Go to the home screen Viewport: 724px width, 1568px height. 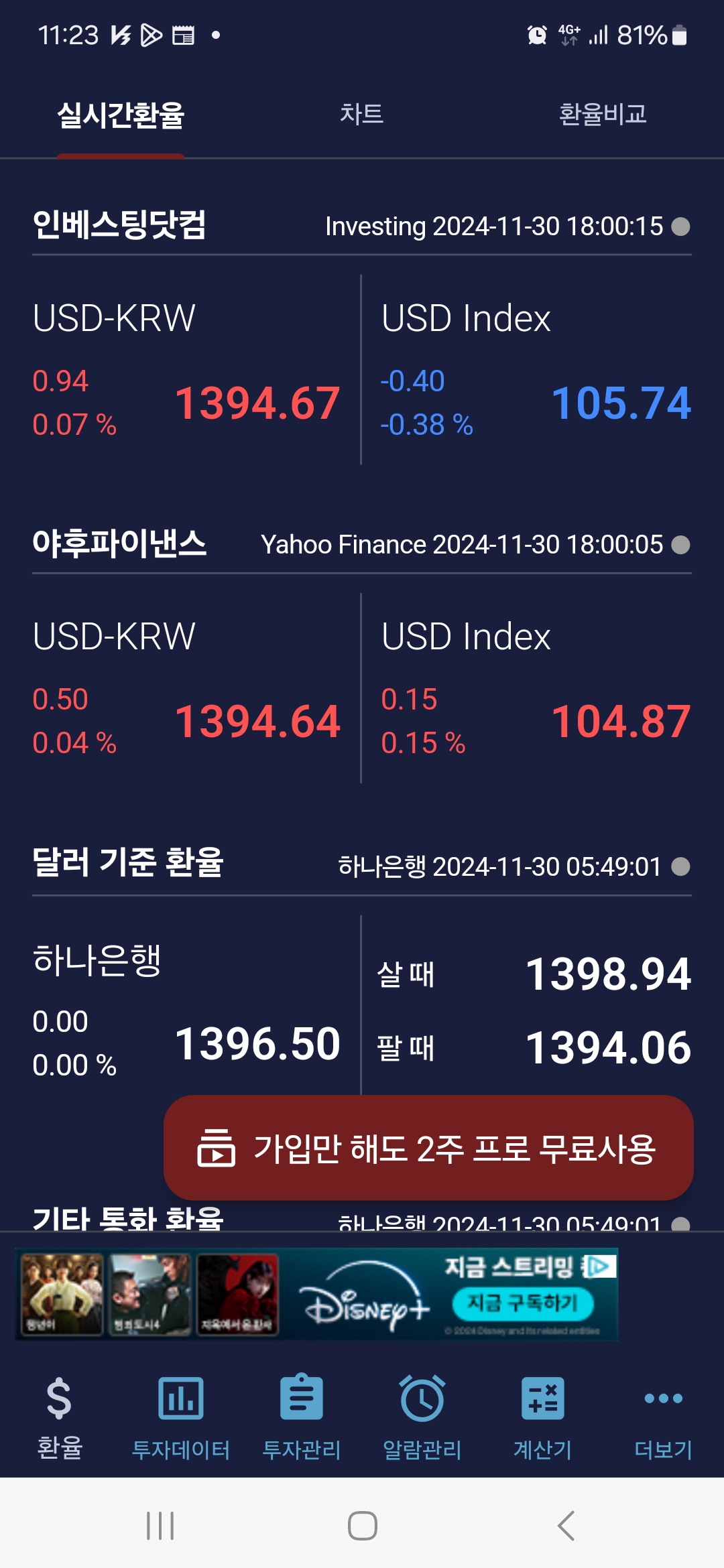pos(362,1526)
